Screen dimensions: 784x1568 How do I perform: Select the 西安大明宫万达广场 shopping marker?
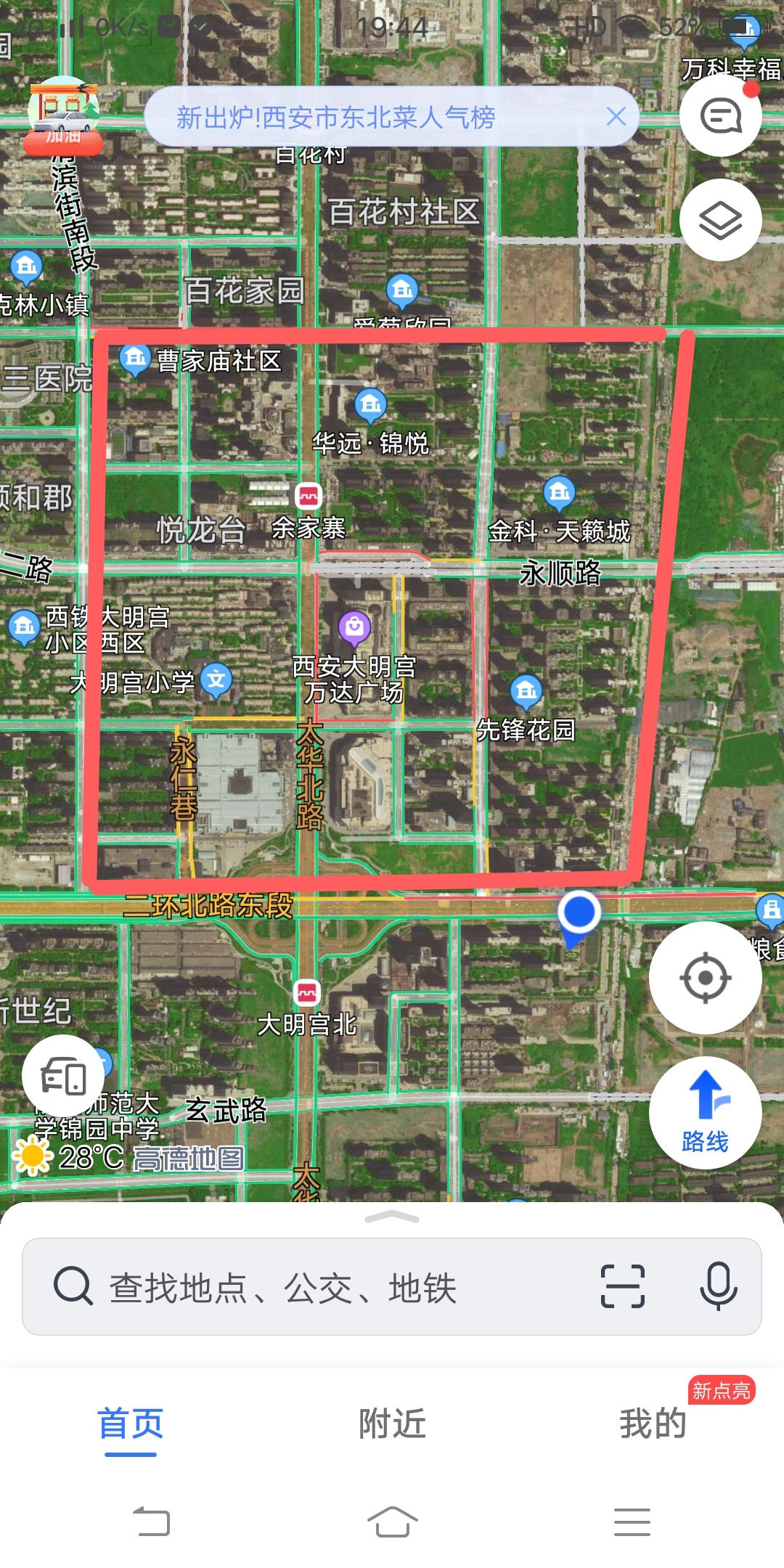[x=354, y=627]
